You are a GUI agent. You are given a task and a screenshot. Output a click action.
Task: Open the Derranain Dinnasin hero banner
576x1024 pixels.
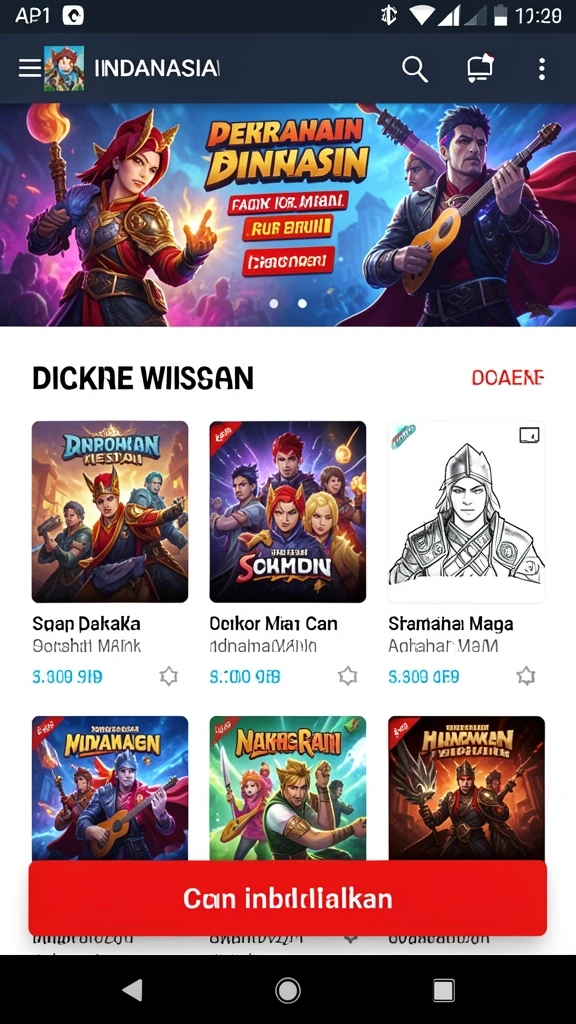pos(288,215)
